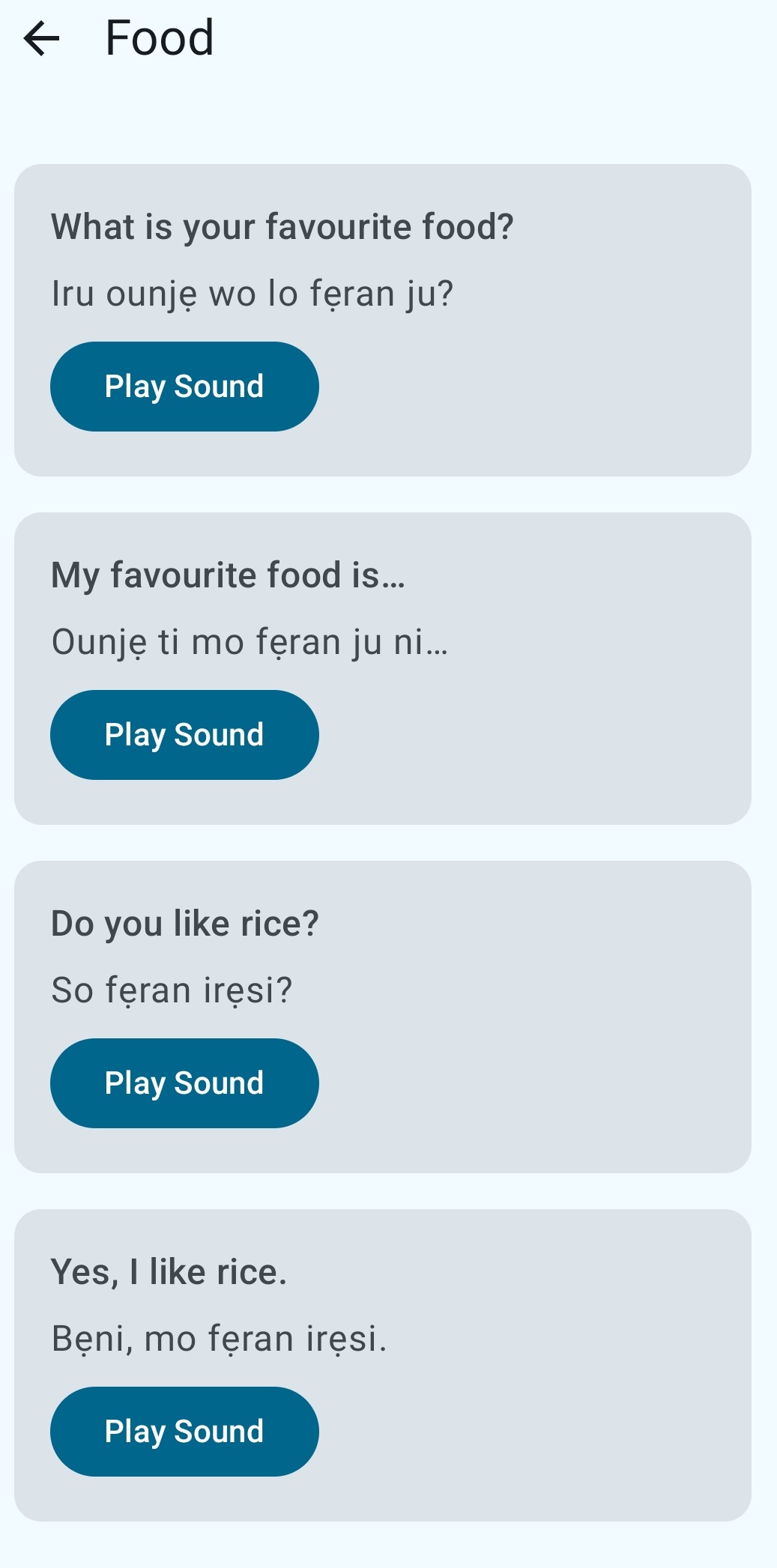Play sound for 'My favourite food is…'

pyautogui.click(x=184, y=735)
